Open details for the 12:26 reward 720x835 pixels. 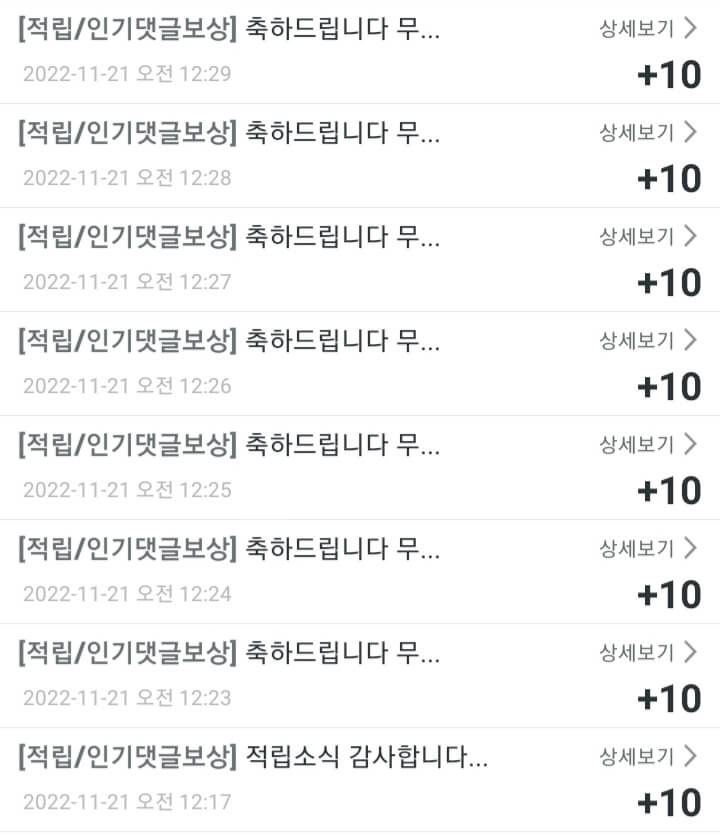tap(647, 340)
